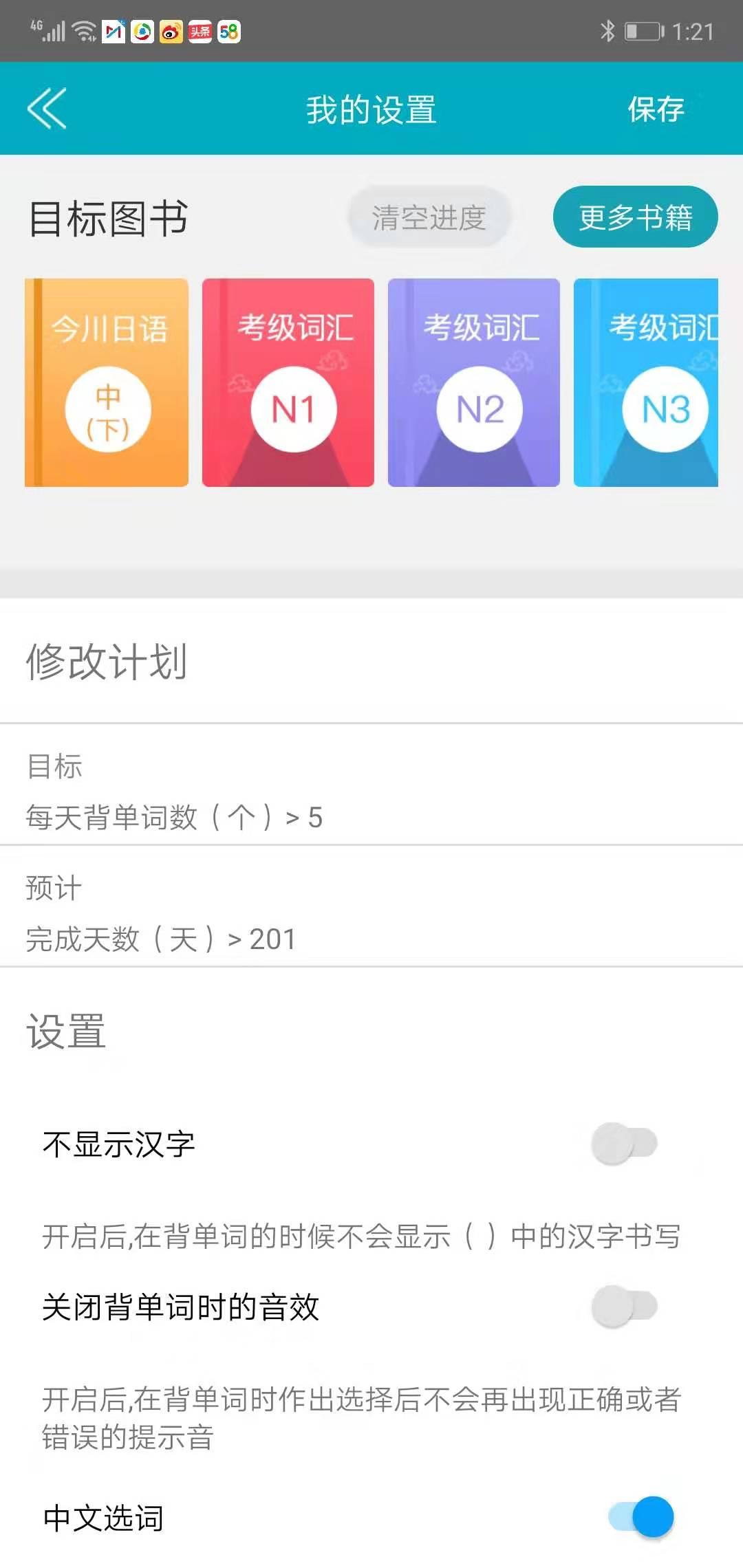Select the 今川日语 中(下) book
The height and width of the screenshot is (1568, 743).
tap(107, 382)
